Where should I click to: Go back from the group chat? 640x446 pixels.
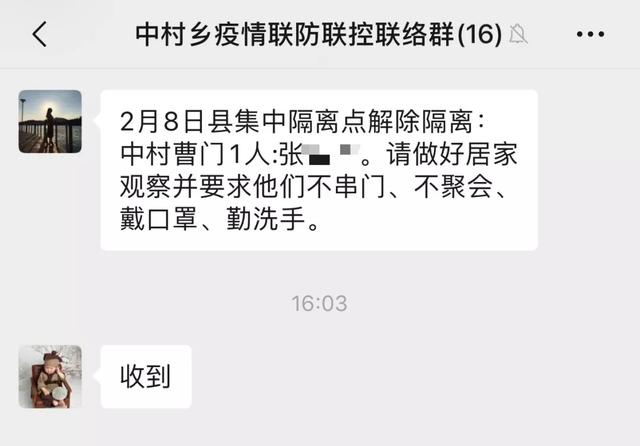tap(39, 35)
